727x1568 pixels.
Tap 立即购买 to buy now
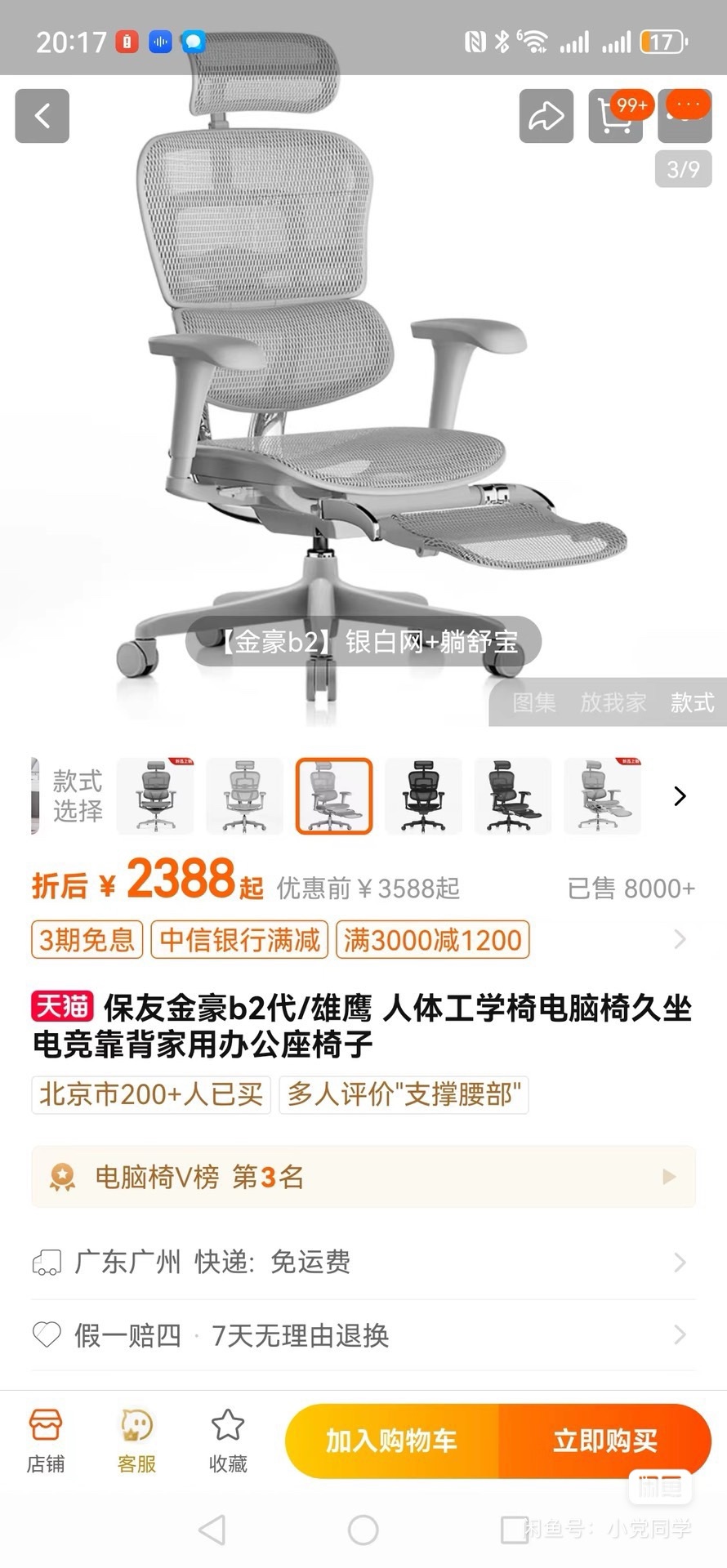(604, 1441)
